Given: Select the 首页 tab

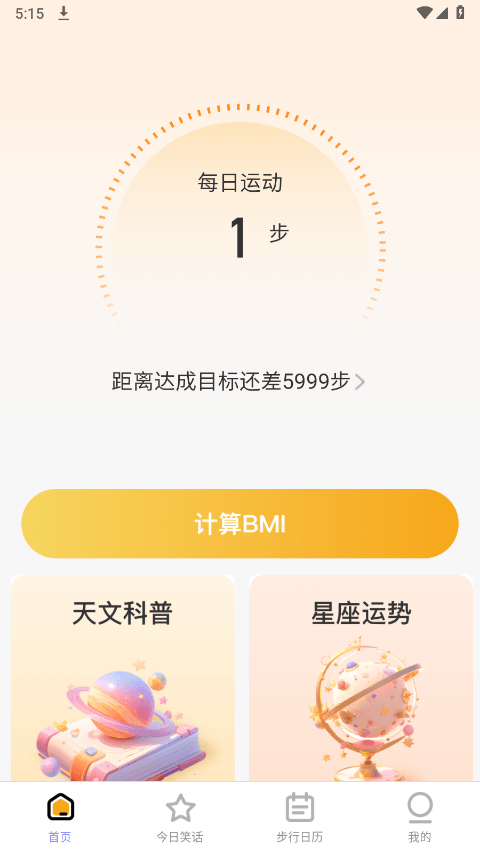Looking at the screenshot, I should click(x=60, y=818).
